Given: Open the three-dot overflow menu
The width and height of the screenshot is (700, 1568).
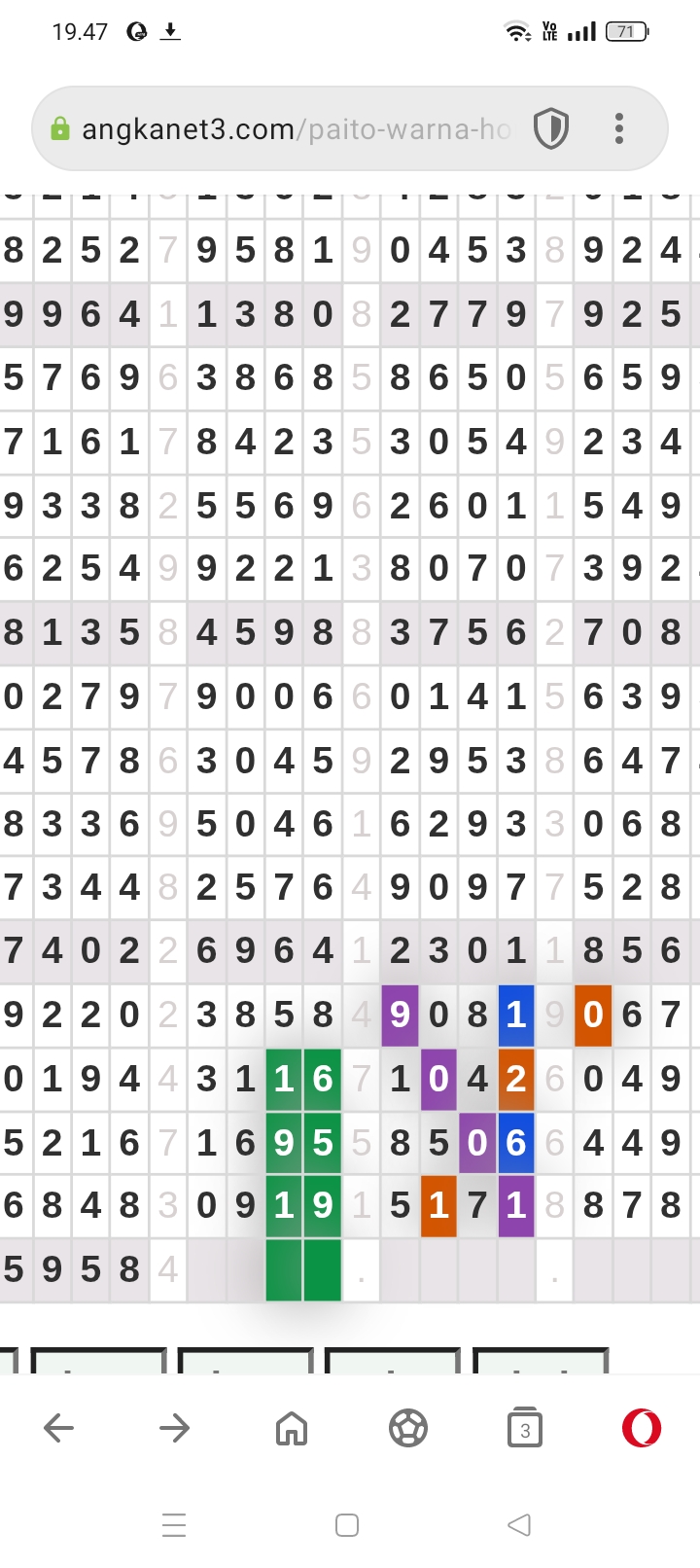Looking at the screenshot, I should [619, 128].
